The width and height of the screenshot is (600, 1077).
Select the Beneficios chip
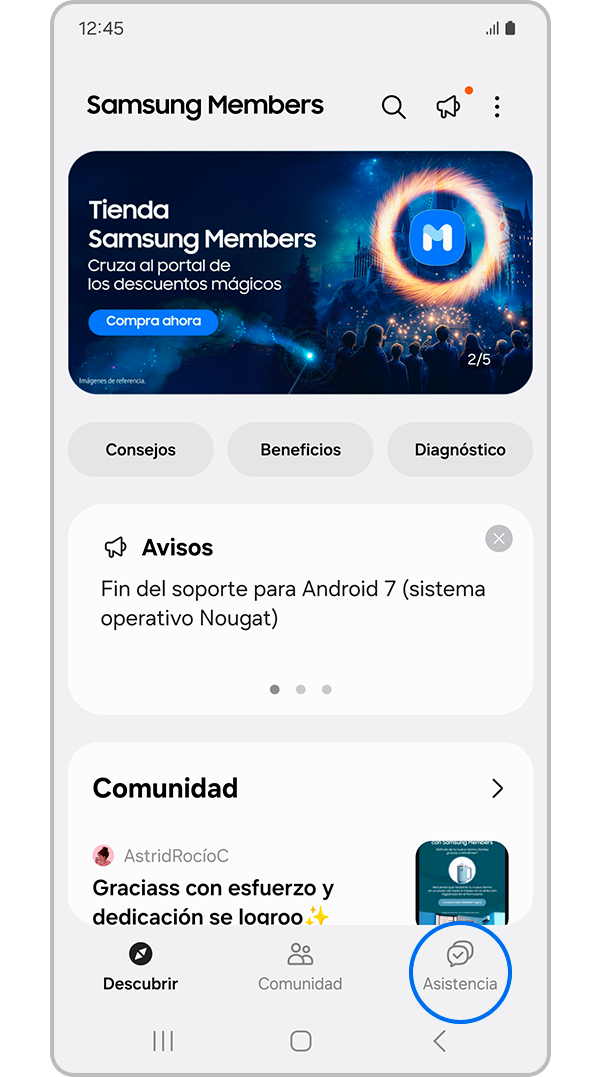click(x=300, y=450)
